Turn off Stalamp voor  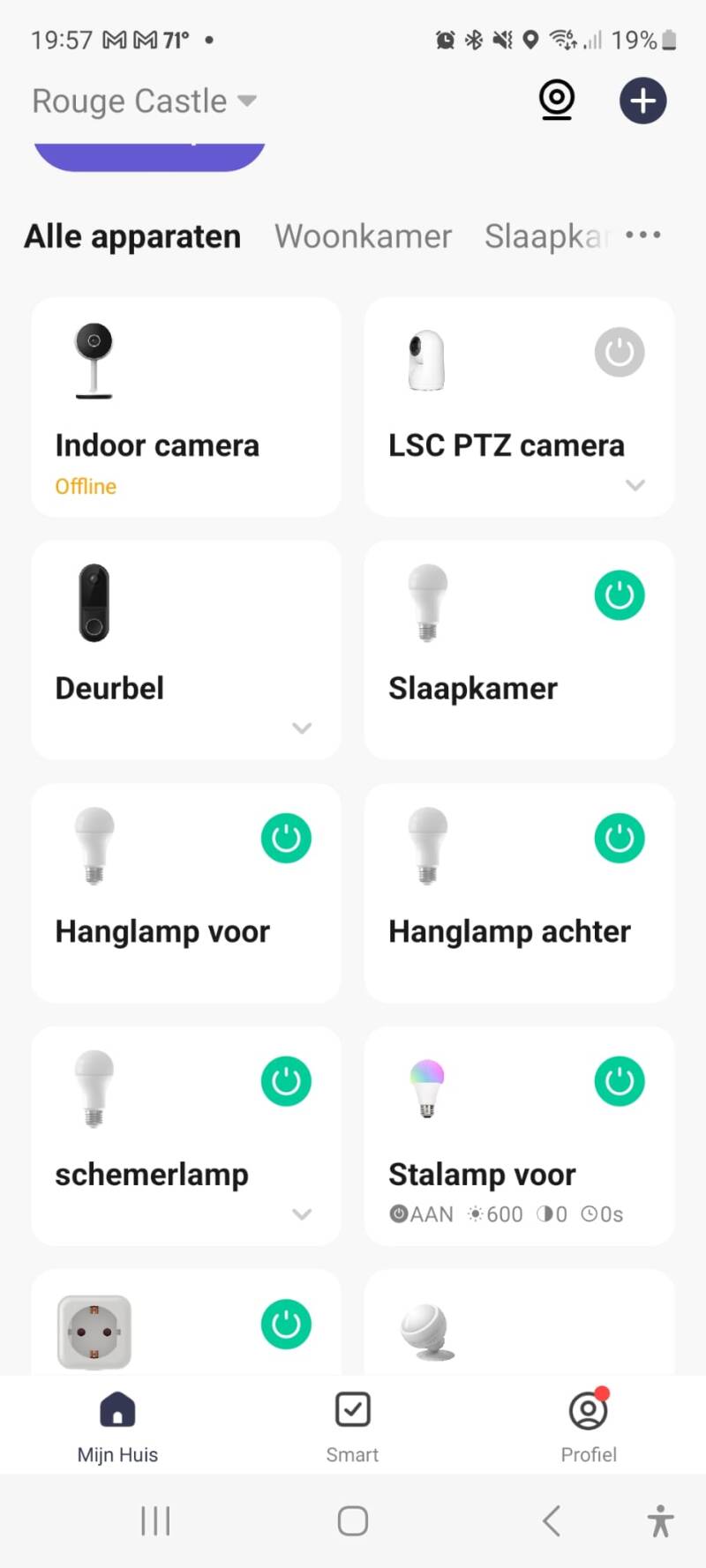coord(620,1081)
